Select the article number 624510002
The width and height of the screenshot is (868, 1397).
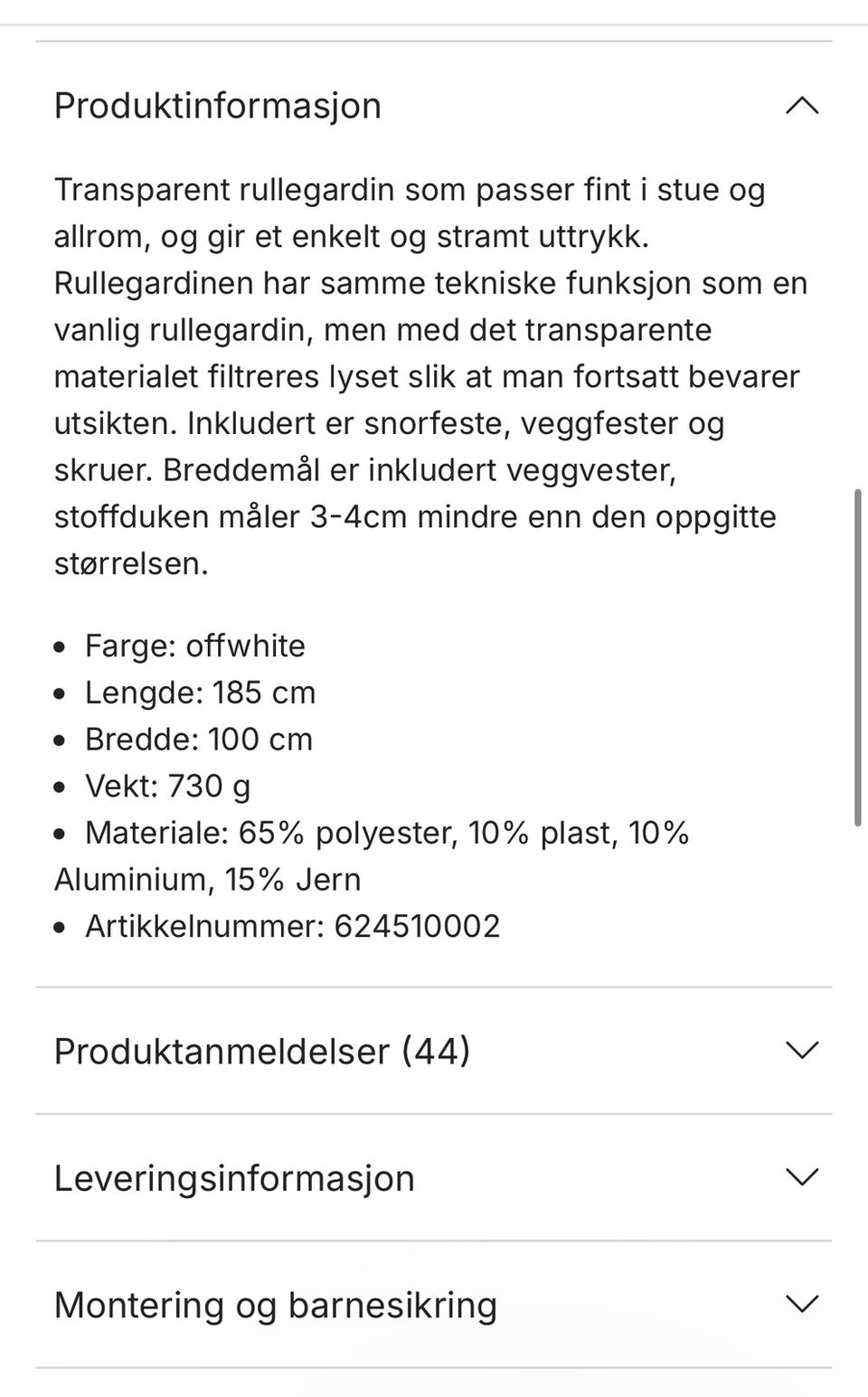(418, 926)
